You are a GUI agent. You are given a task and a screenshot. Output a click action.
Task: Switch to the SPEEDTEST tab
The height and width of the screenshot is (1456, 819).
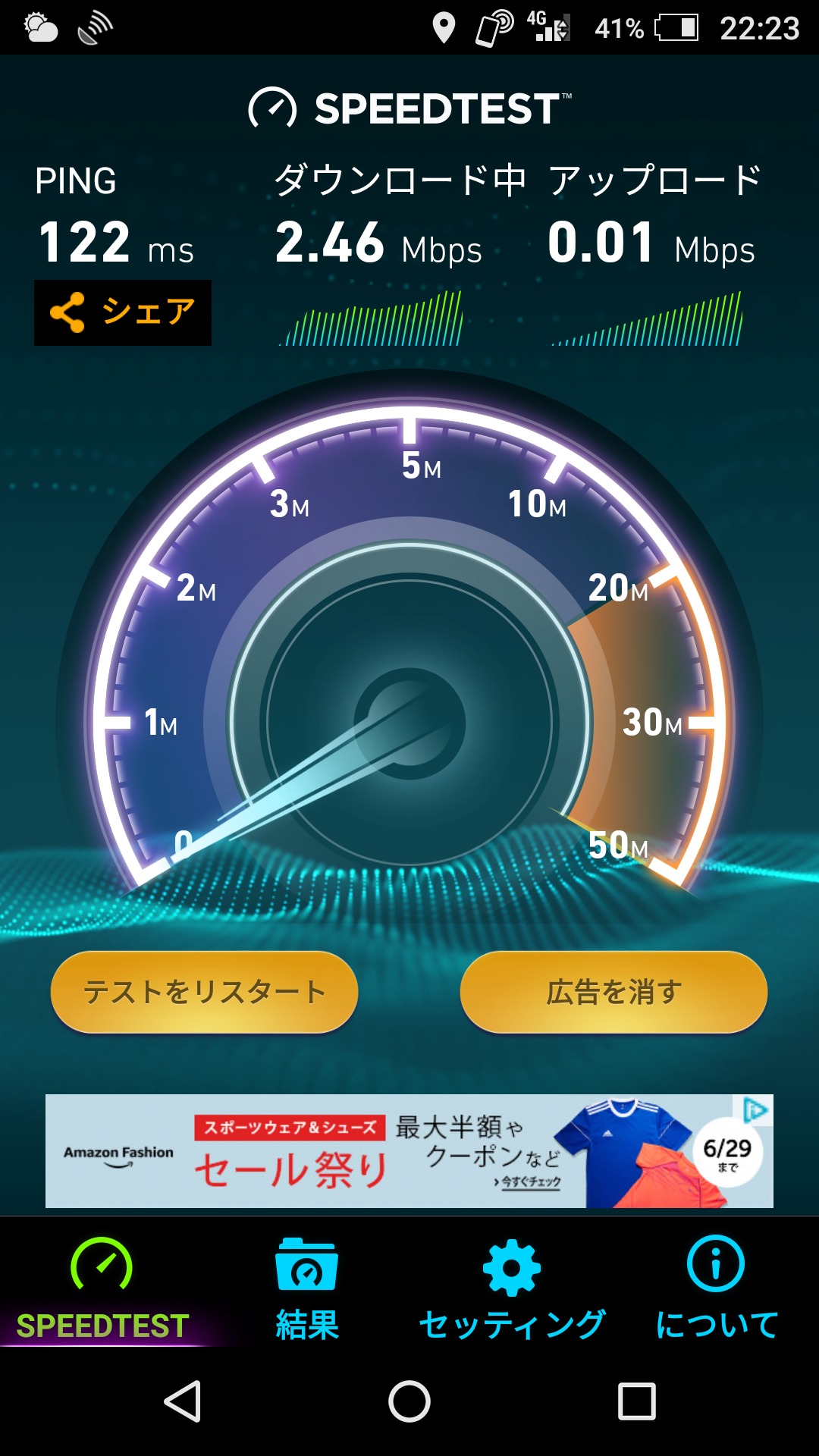(x=102, y=1289)
